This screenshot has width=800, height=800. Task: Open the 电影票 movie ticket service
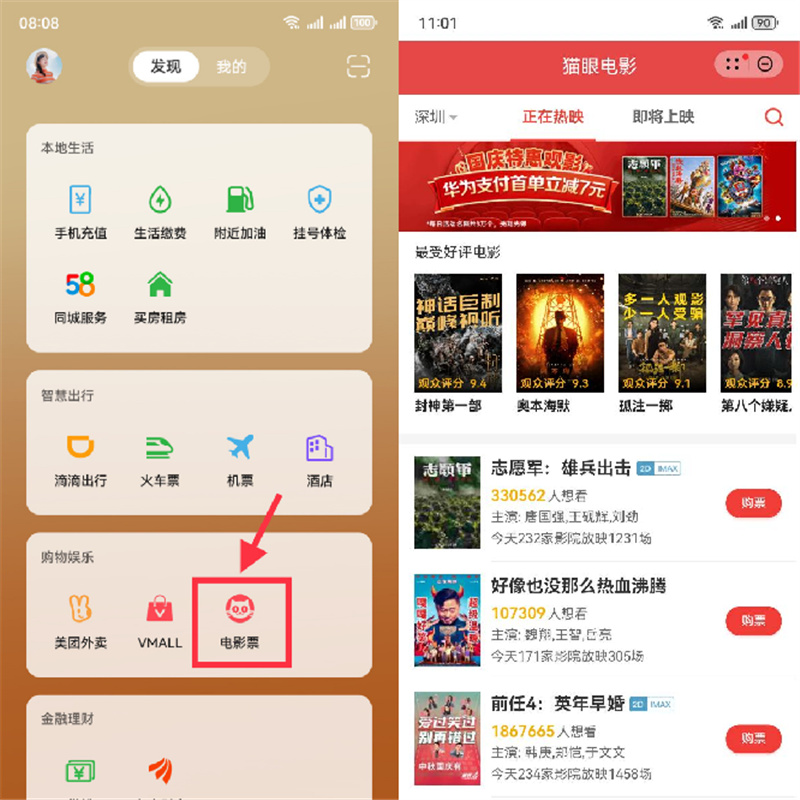(x=240, y=620)
